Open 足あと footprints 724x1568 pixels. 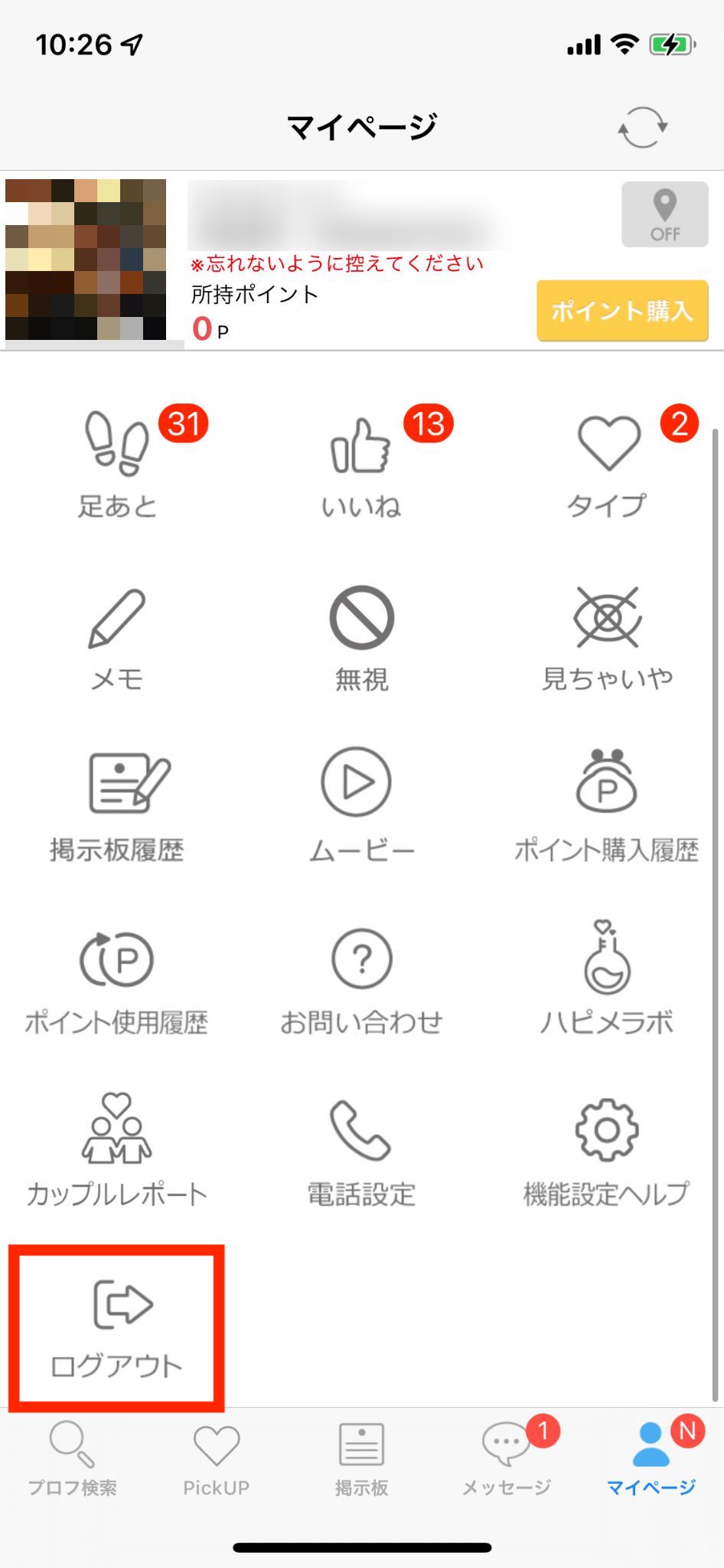(117, 464)
